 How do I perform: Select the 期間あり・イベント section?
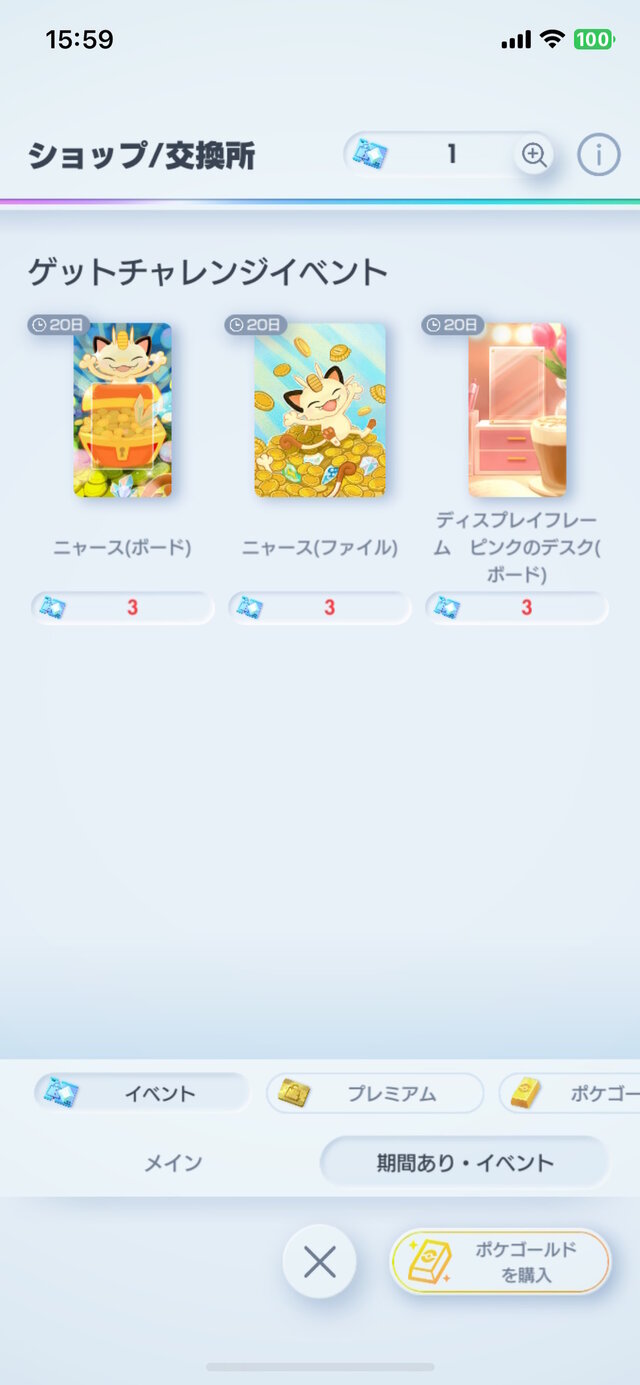(465, 1163)
